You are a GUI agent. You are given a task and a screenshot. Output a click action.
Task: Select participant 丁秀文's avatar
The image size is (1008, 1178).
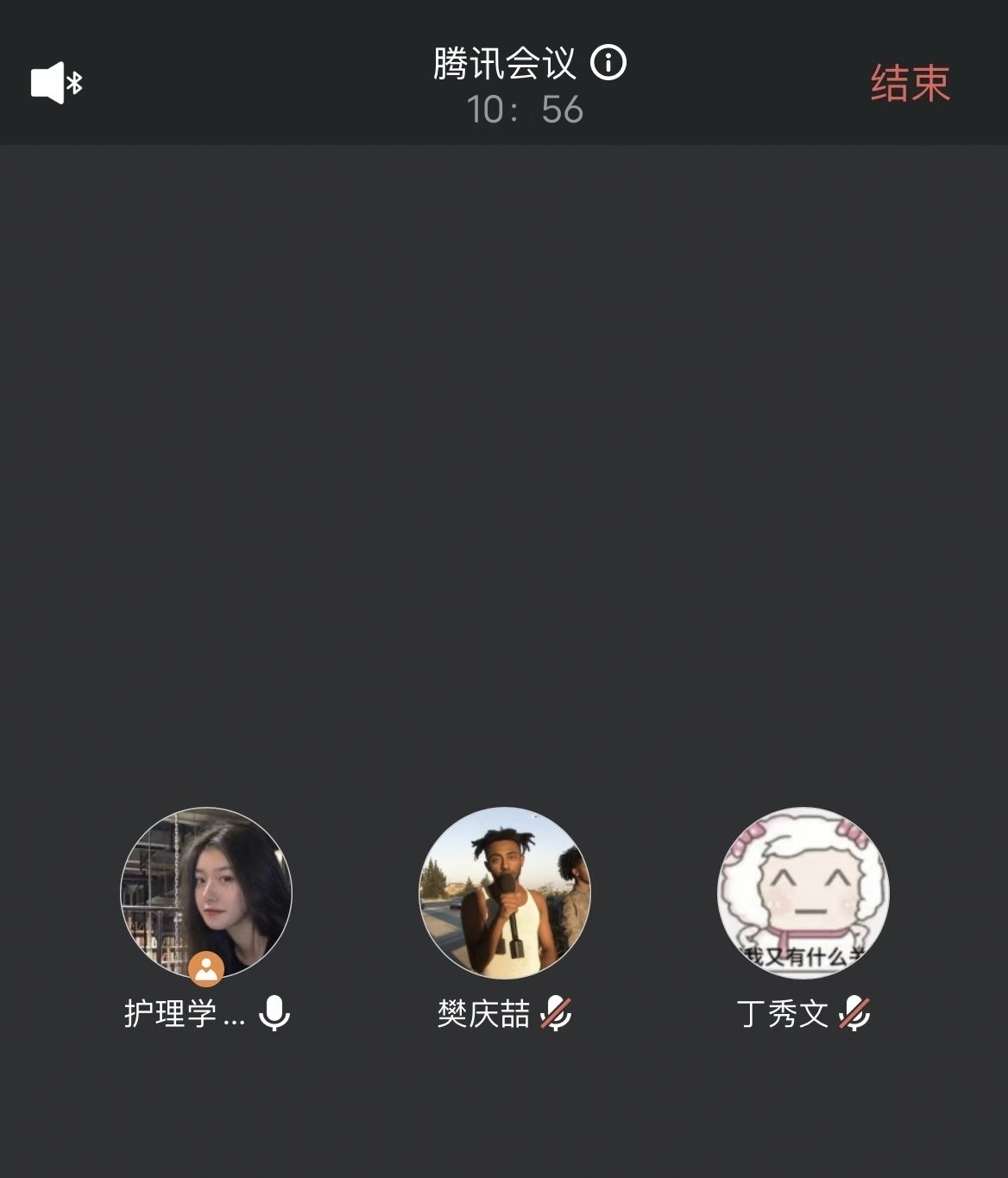coord(803,892)
